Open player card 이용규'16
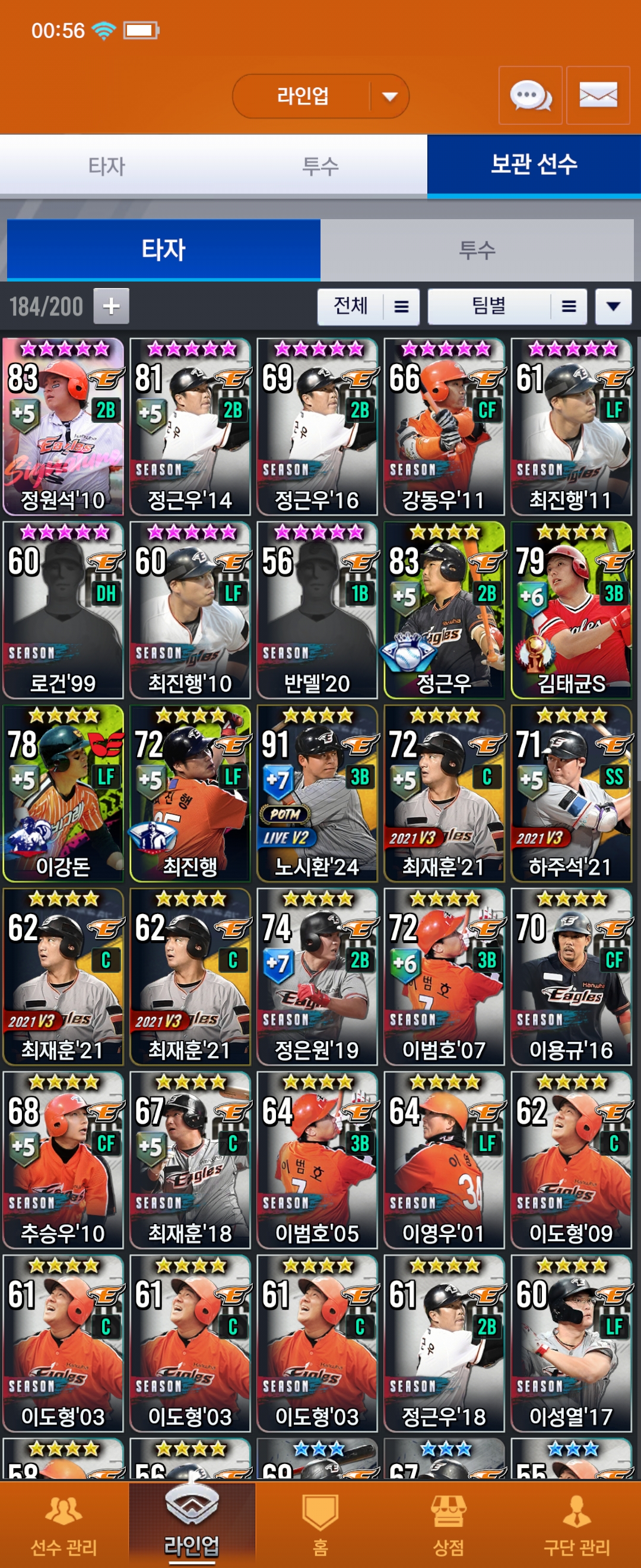641x1568 pixels. tap(571, 976)
